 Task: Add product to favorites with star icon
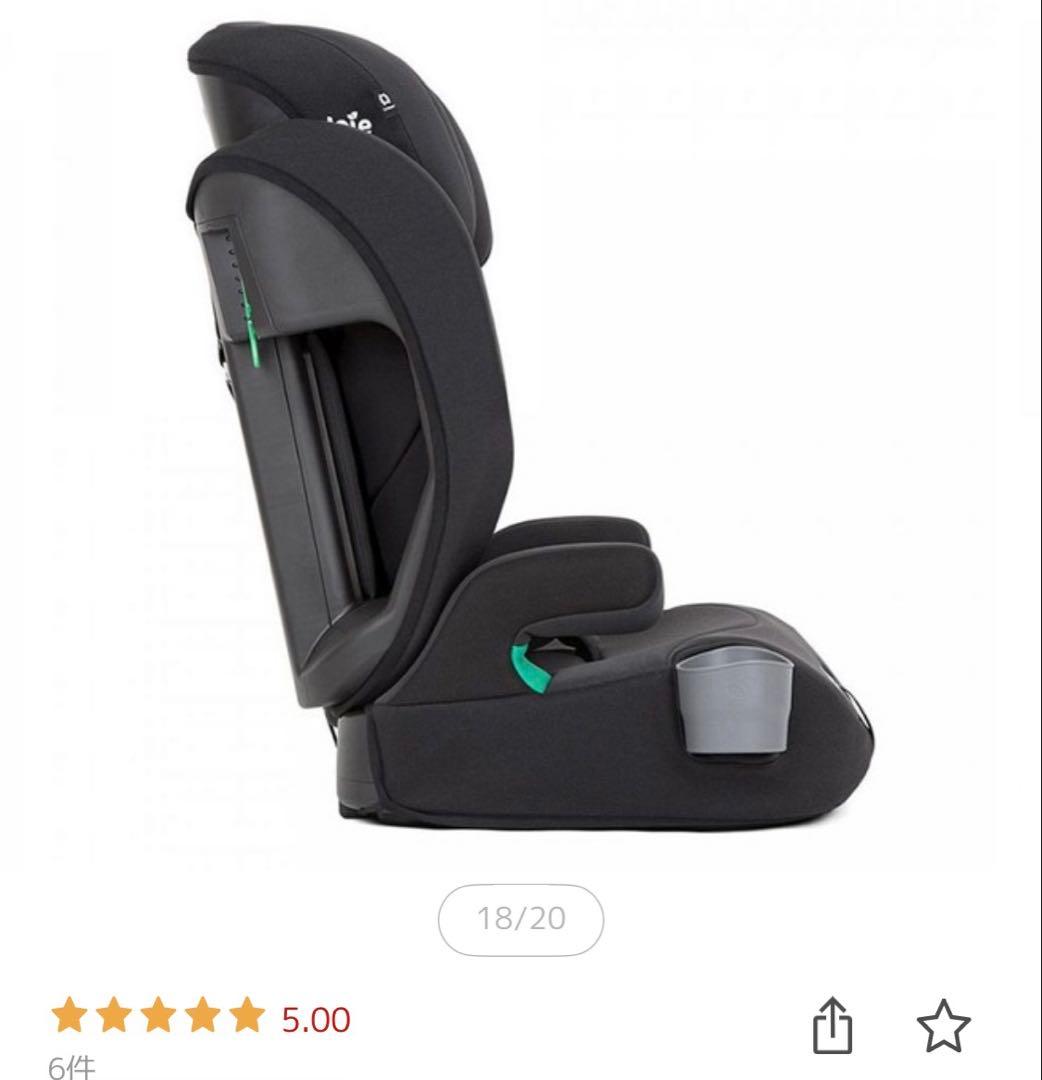point(943,1027)
